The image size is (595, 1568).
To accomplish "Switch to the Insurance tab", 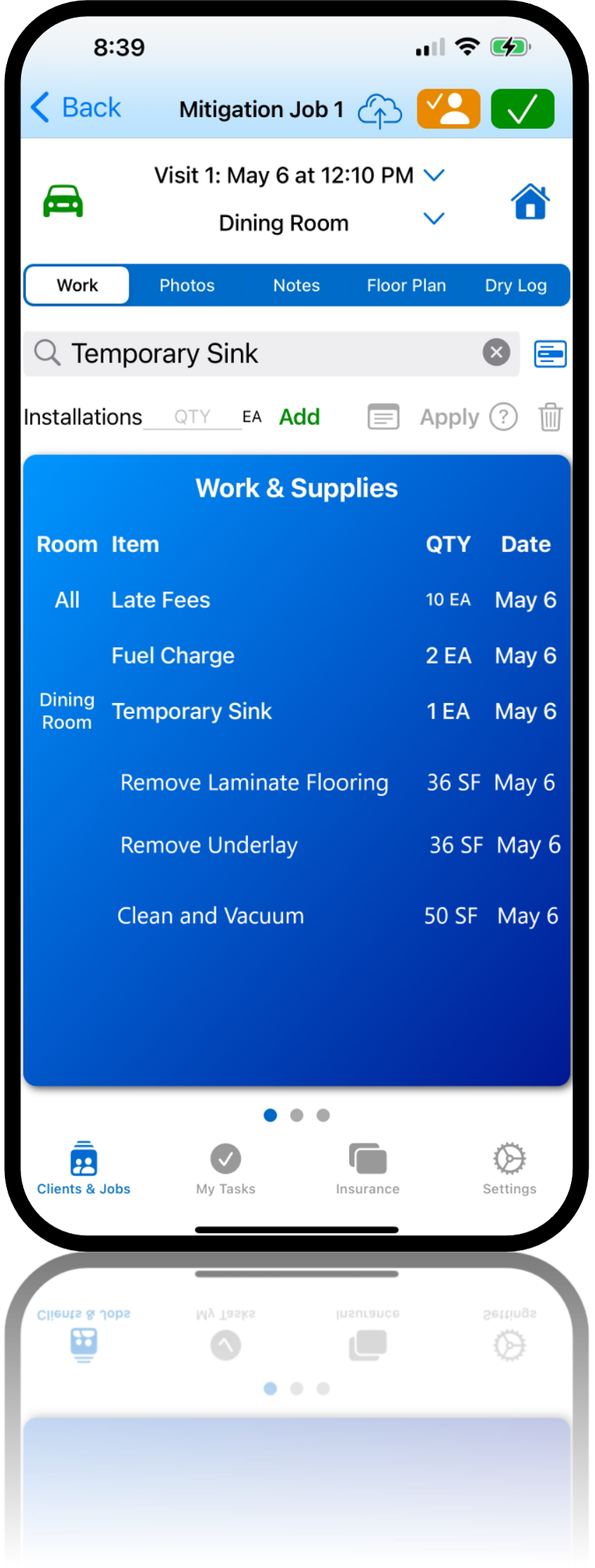I will 367,1168.
